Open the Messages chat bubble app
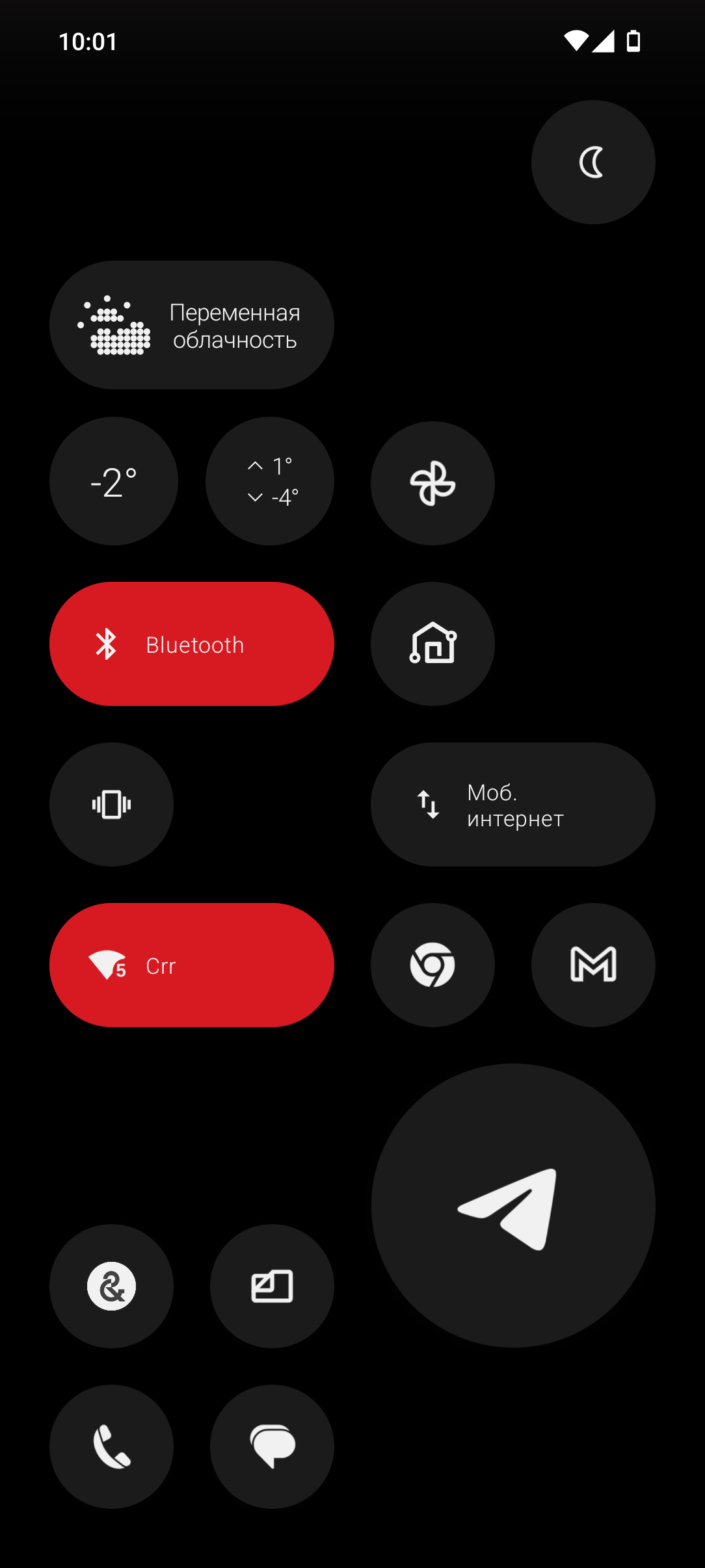The image size is (705, 1568). tap(272, 1446)
